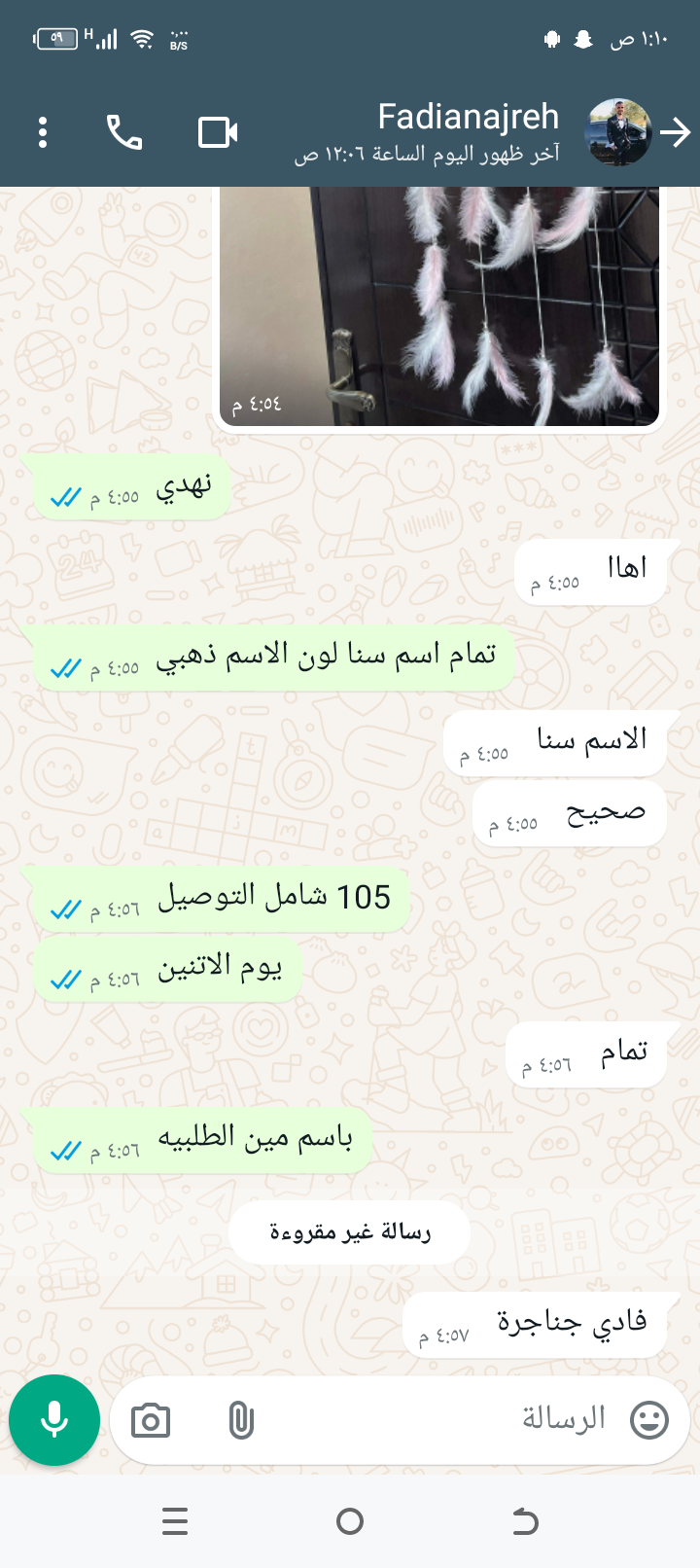Go back using the header arrow

click(675, 132)
